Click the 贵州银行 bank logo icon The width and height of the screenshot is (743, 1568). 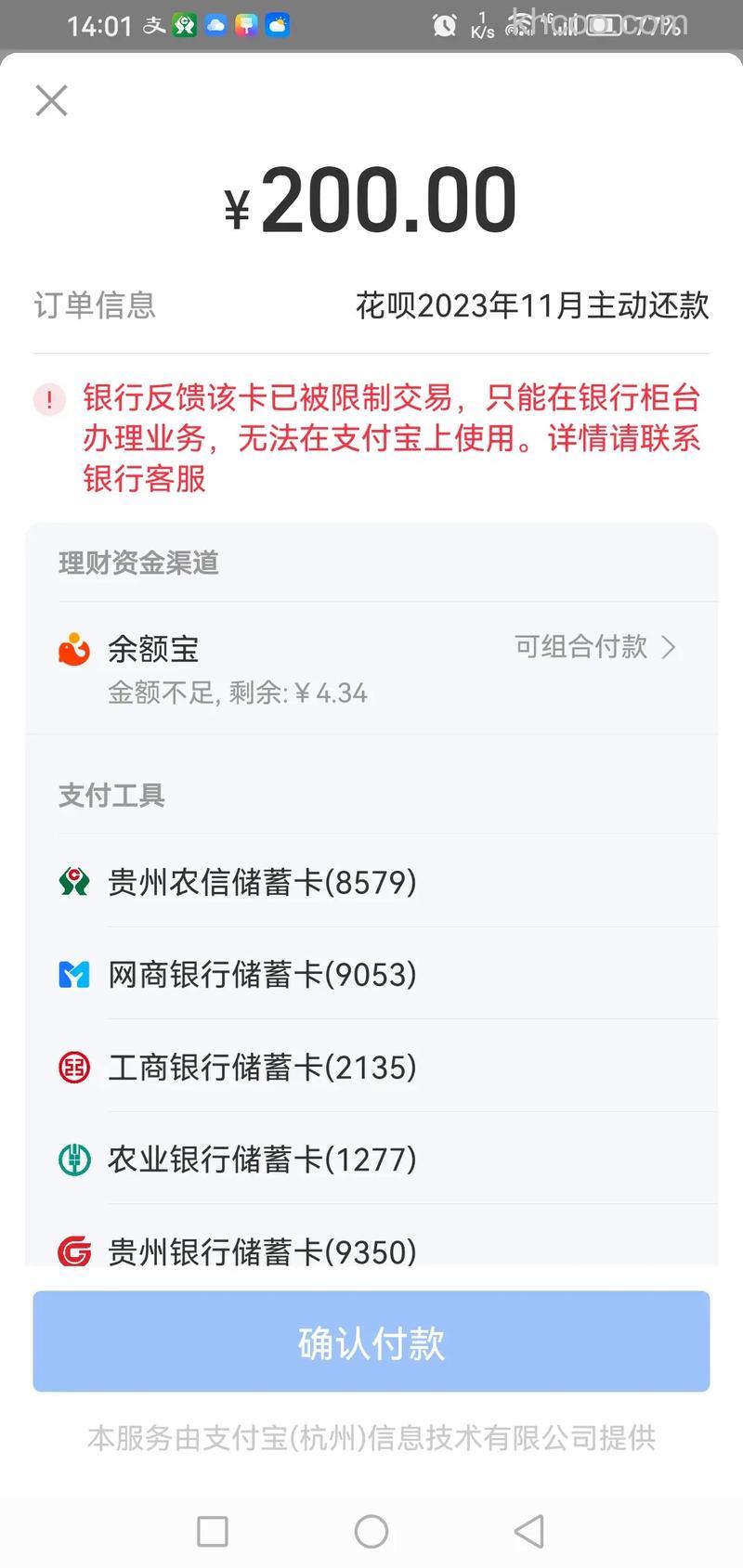[x=74, y=1251]
